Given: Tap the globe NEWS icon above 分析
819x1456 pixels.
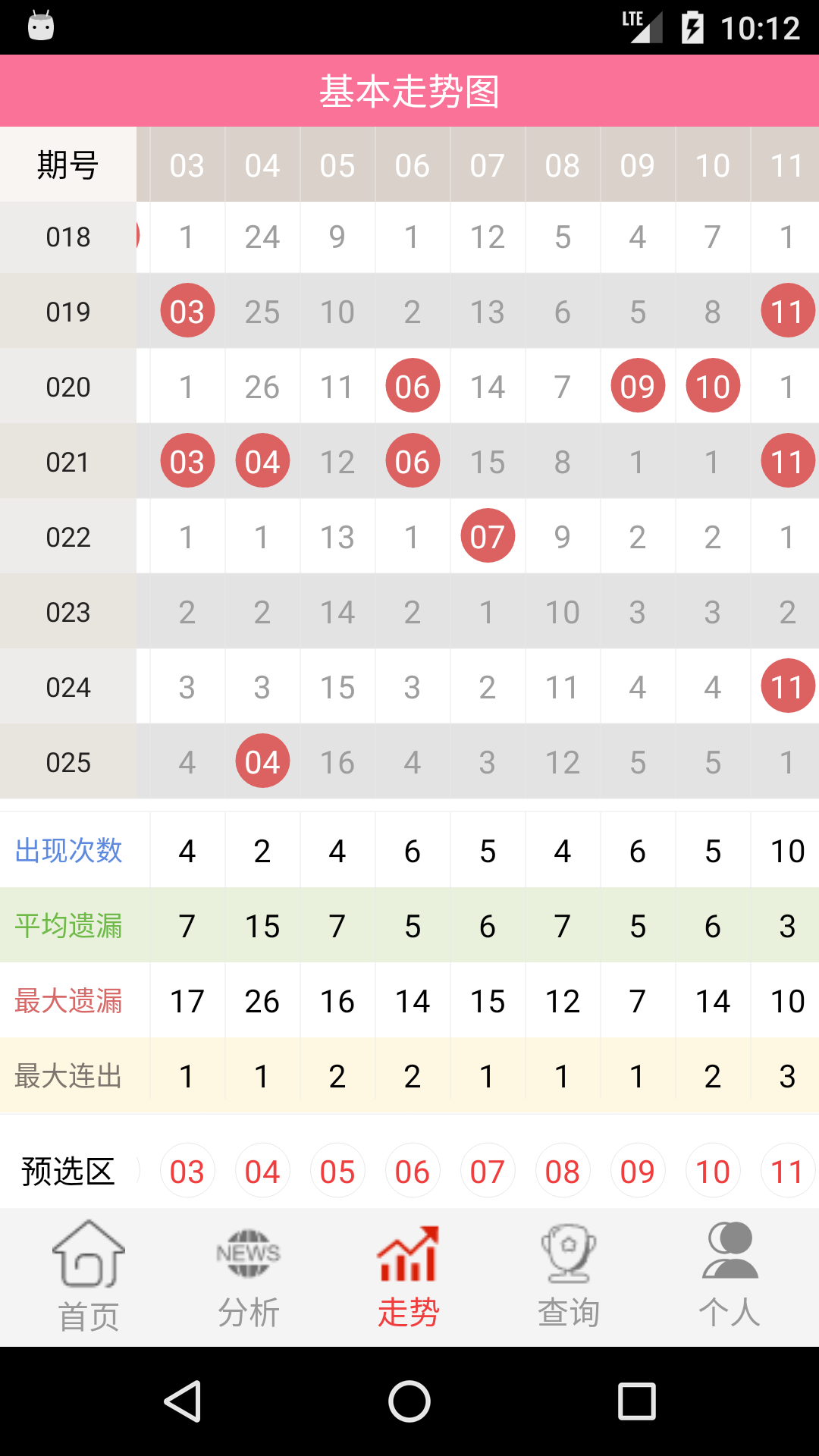Looking at the screenshot, I should coord(250,1251).
